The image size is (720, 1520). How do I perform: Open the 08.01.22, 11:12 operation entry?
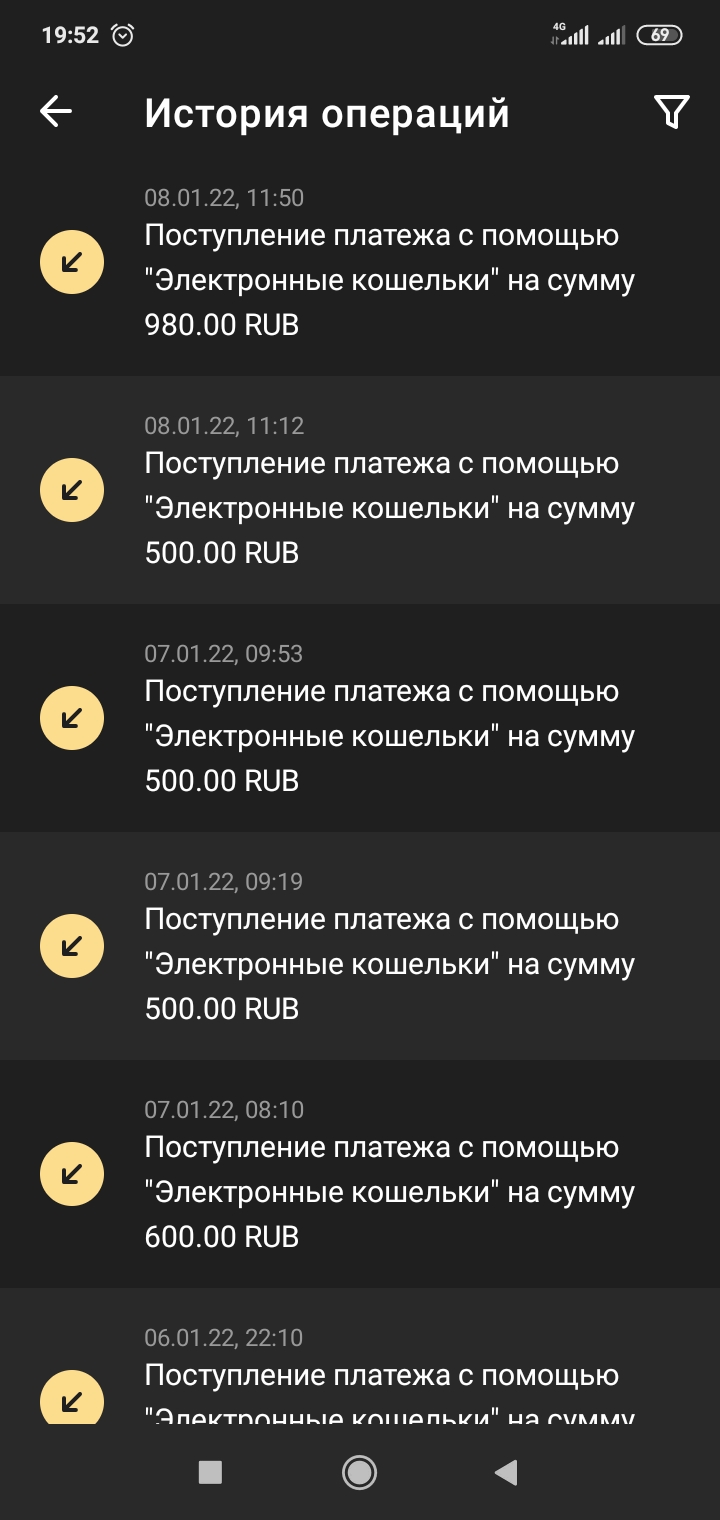point(360,490)
